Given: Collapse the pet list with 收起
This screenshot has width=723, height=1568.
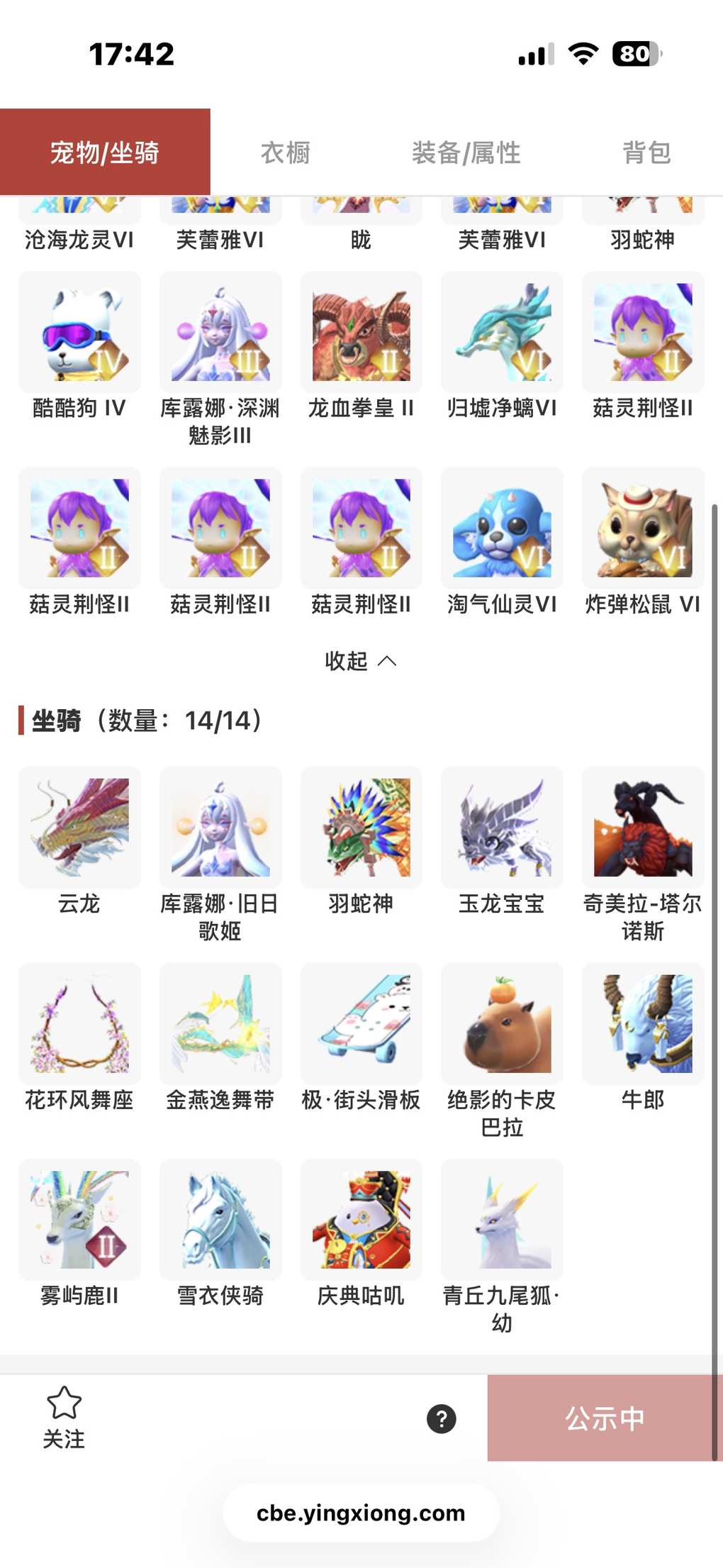Looking at the screenshot, I should point(360,661).
